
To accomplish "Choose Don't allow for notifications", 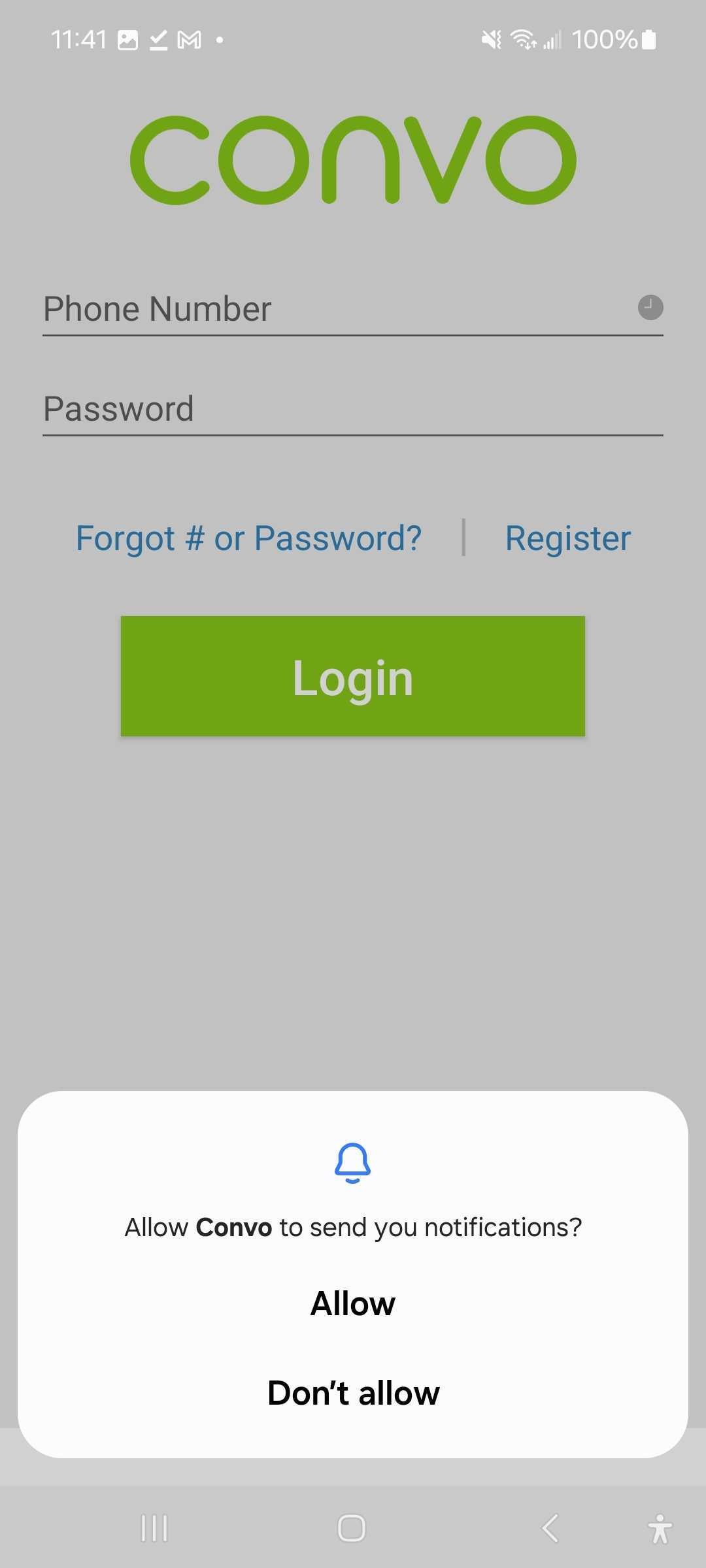I will coord(353,1393).
